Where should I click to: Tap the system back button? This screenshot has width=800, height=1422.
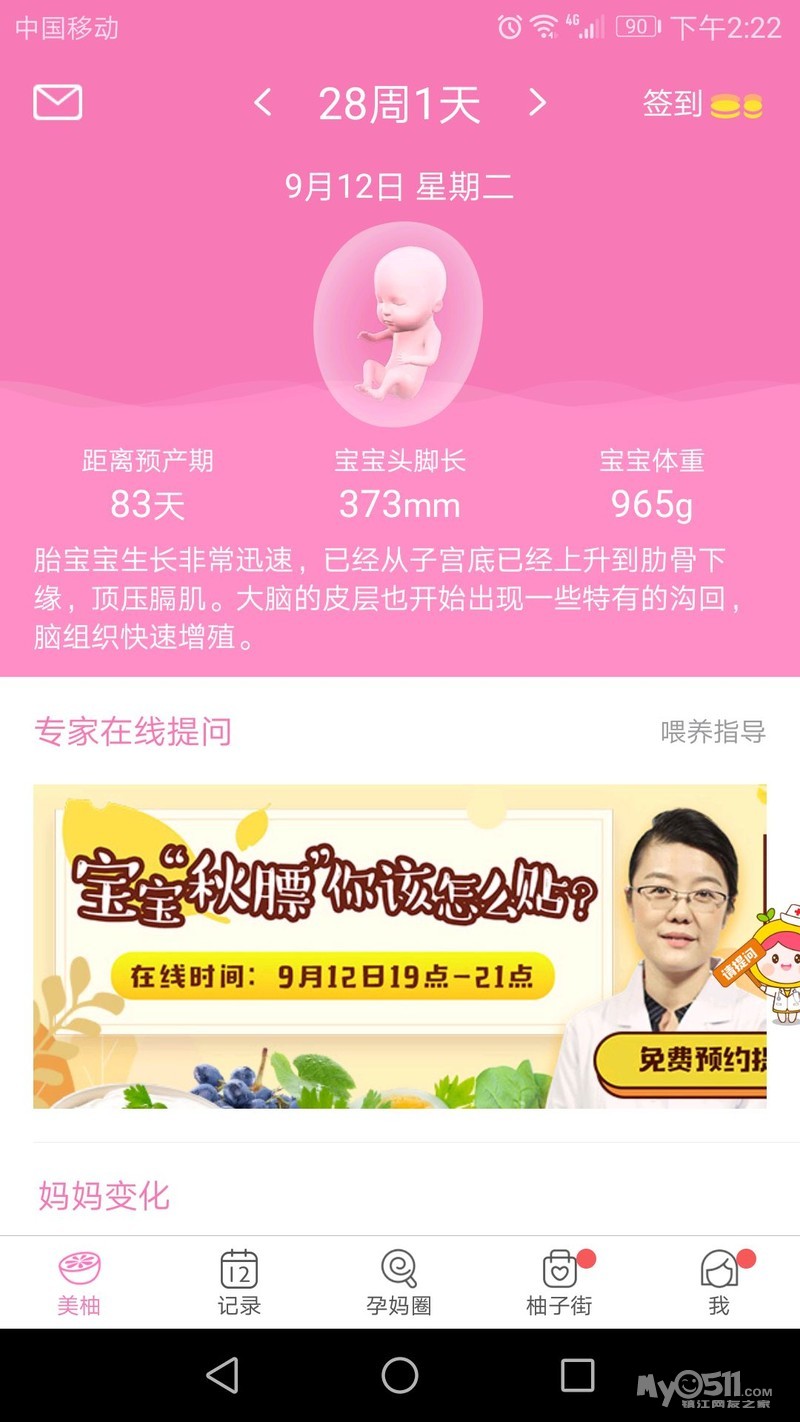(223, 1375)
